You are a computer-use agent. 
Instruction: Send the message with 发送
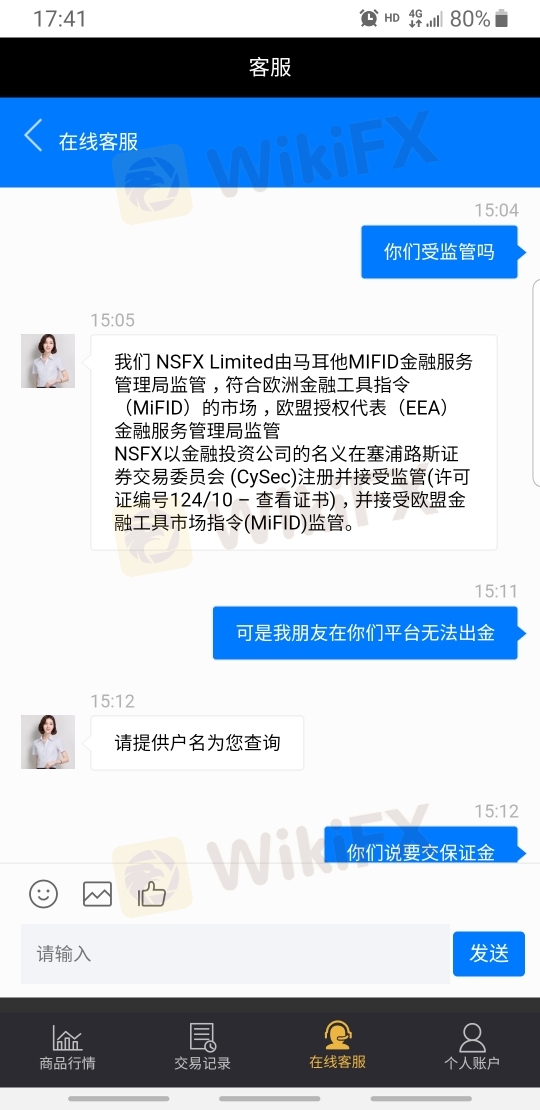(x=489, y=954)
